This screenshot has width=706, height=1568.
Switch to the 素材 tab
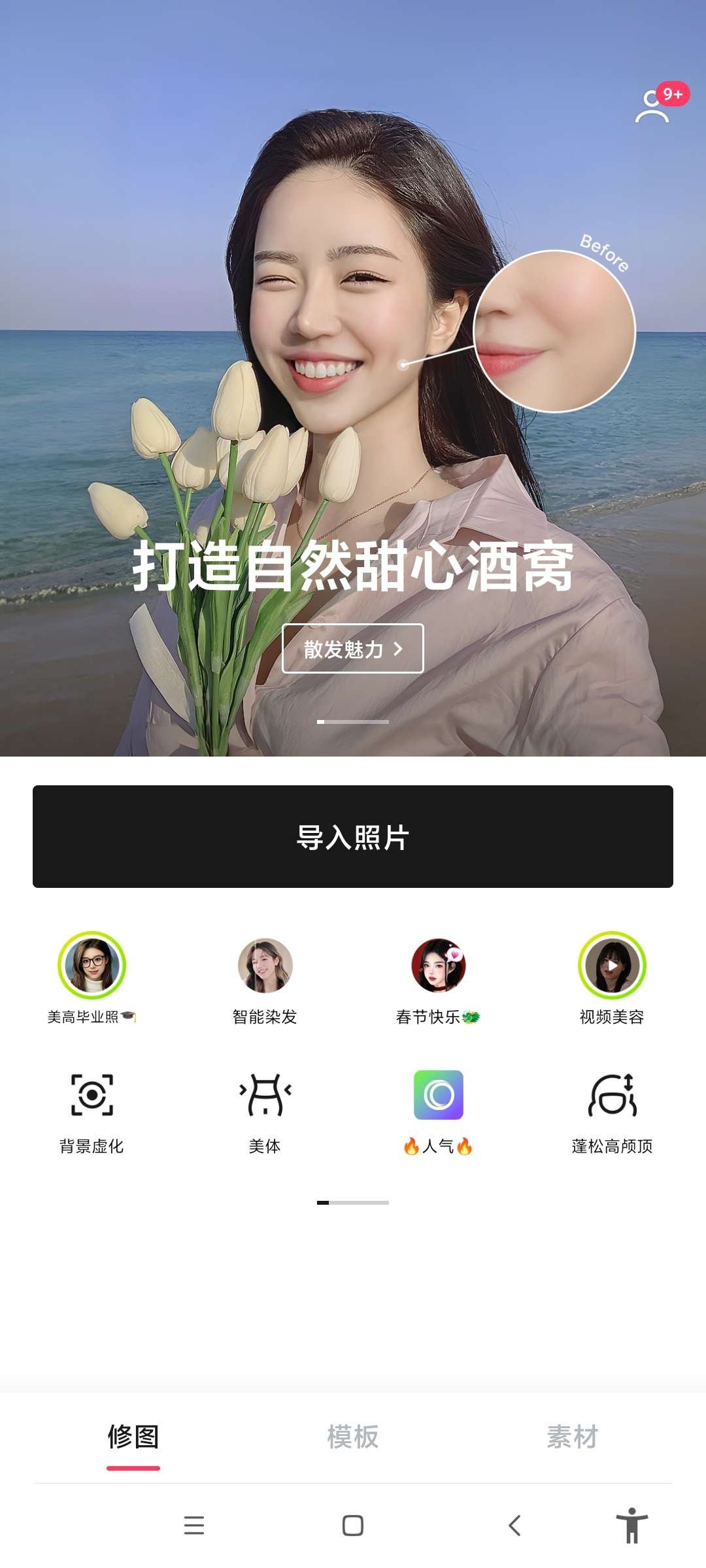coord(573,1437)
